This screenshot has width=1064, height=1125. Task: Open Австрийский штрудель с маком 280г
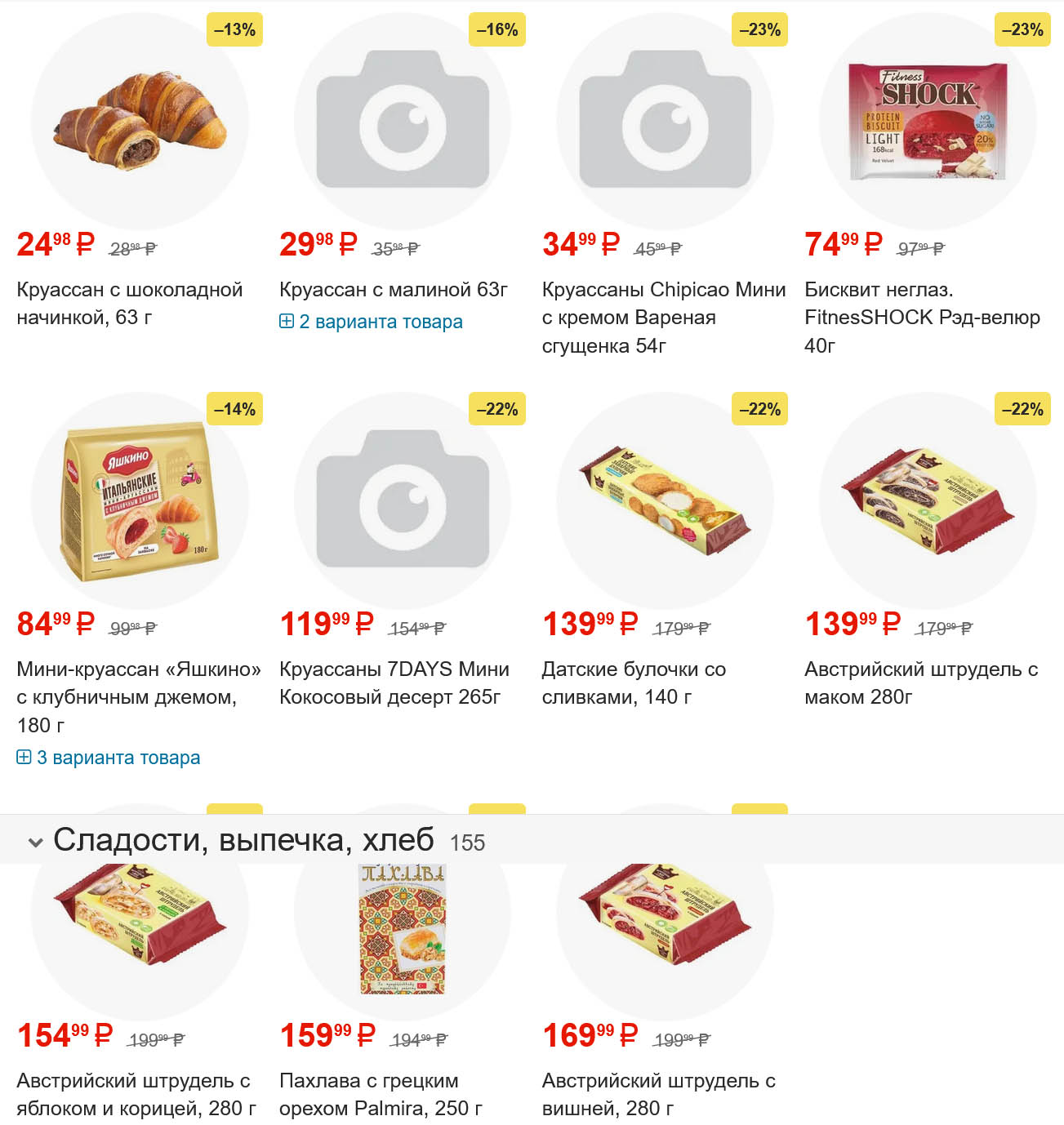tap(920, 683)
